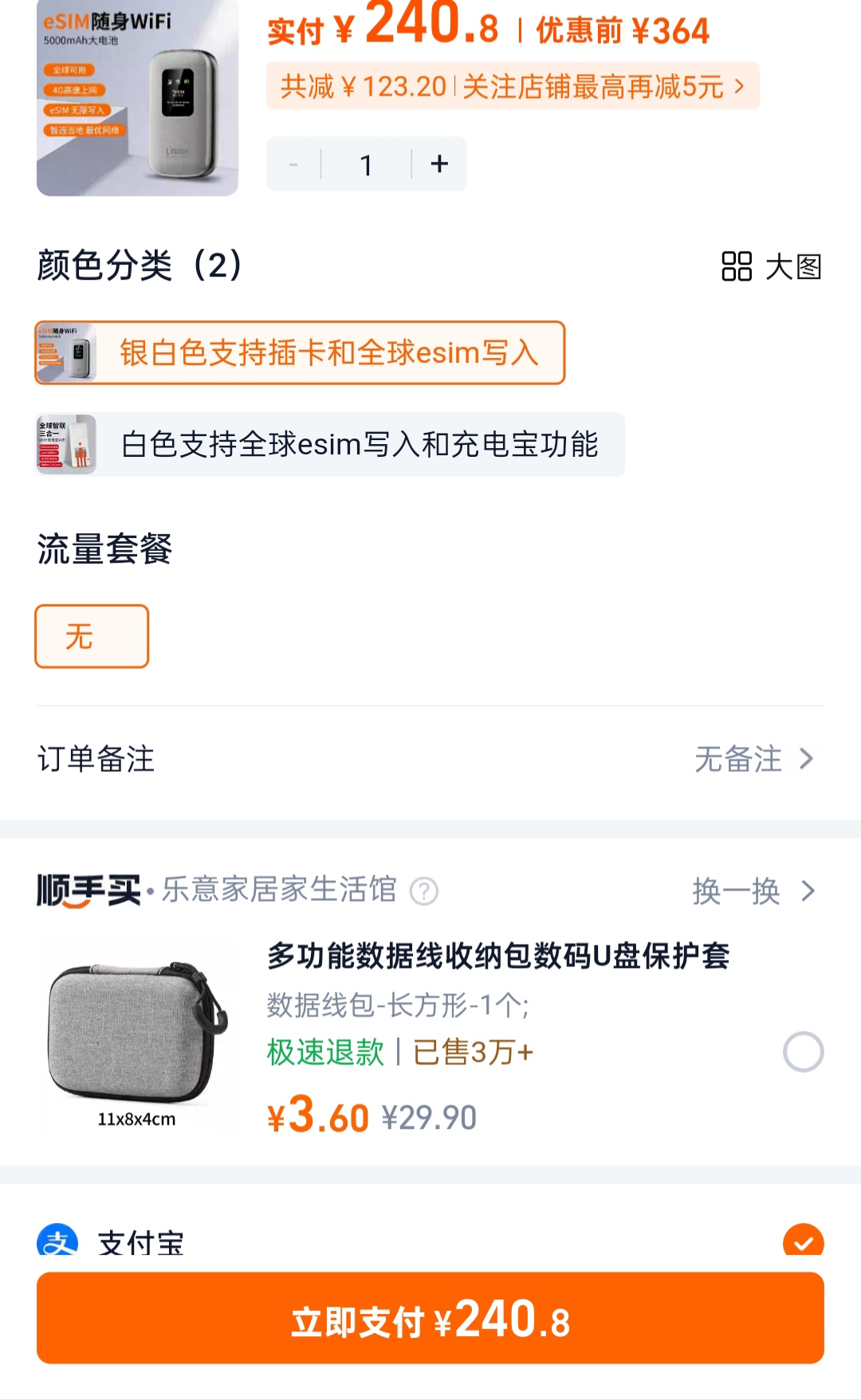
Task: Switch to 大图 large image view
Action: coord(771,266)
